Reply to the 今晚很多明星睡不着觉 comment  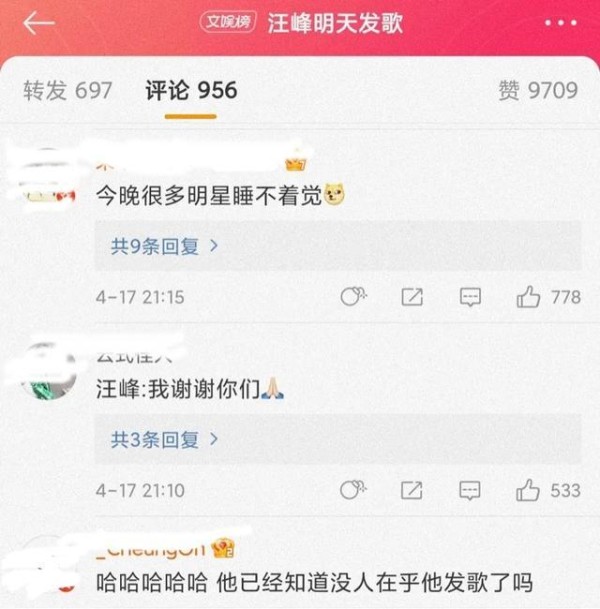[x=471, y=297]
